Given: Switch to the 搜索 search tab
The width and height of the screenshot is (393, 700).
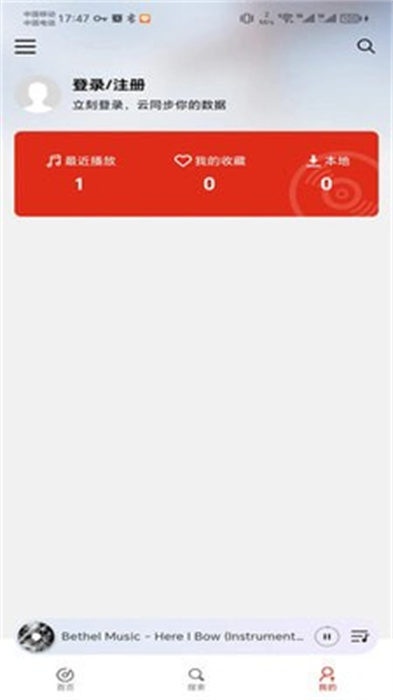Looking at the screenshot, I should (196, 679).
